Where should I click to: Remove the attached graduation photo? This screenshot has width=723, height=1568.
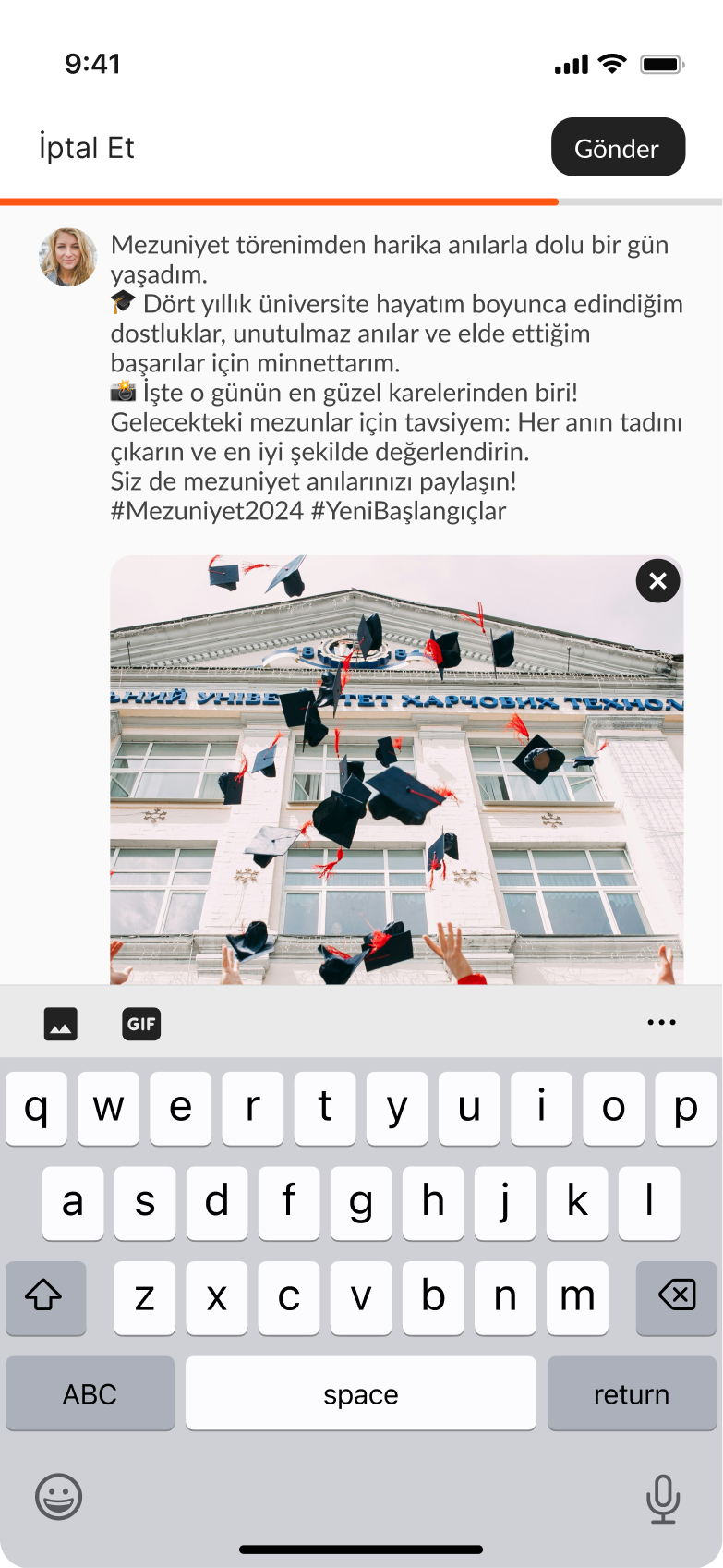pyautogui.click(x=657, y=581)
